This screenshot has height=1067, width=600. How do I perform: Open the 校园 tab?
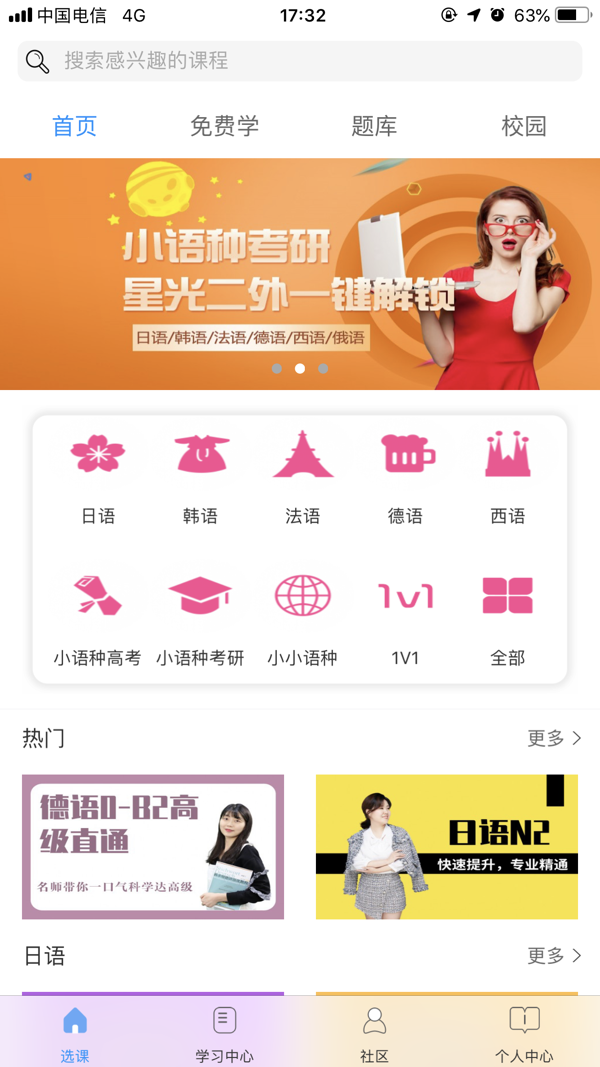point(524,126)
